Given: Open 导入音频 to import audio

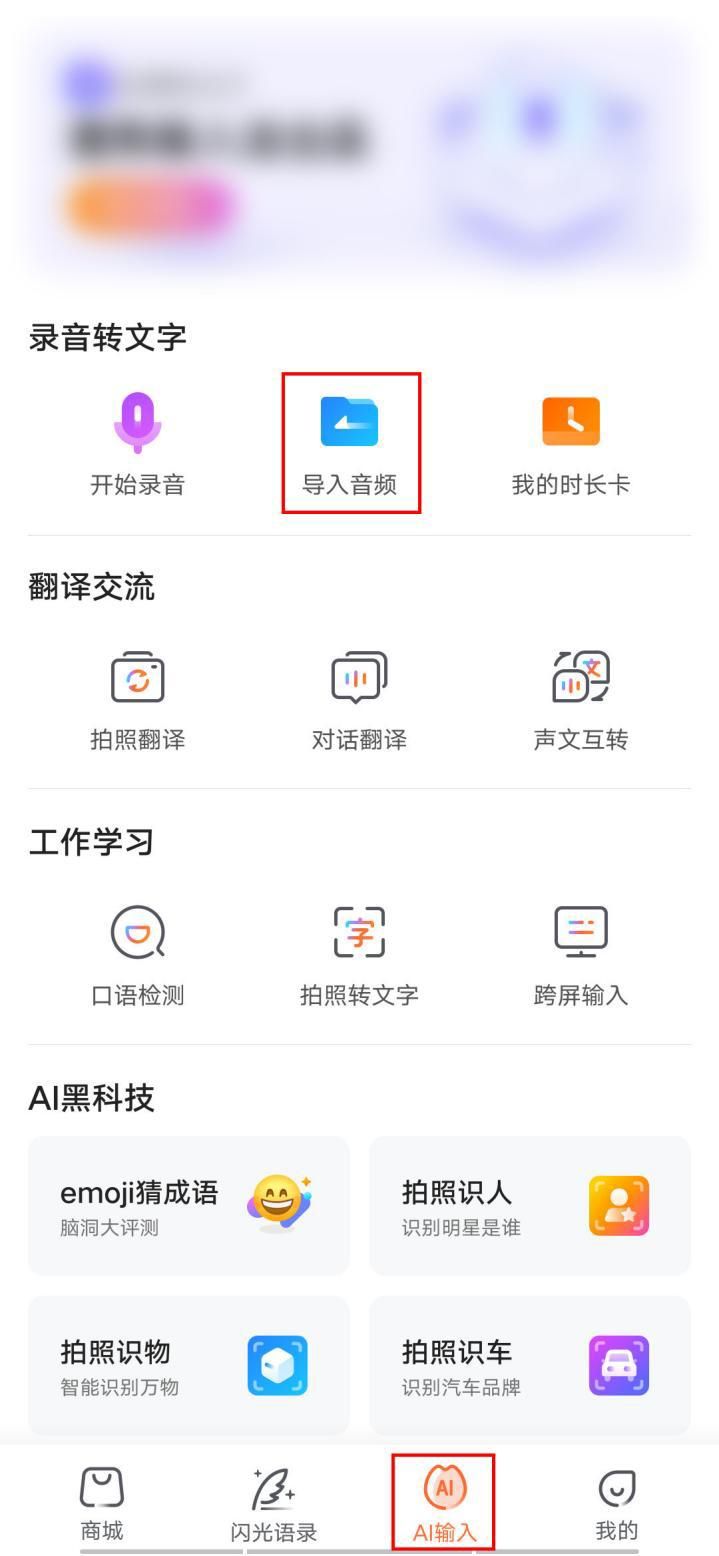Looking at the screenshot, I should pos(350,443).
